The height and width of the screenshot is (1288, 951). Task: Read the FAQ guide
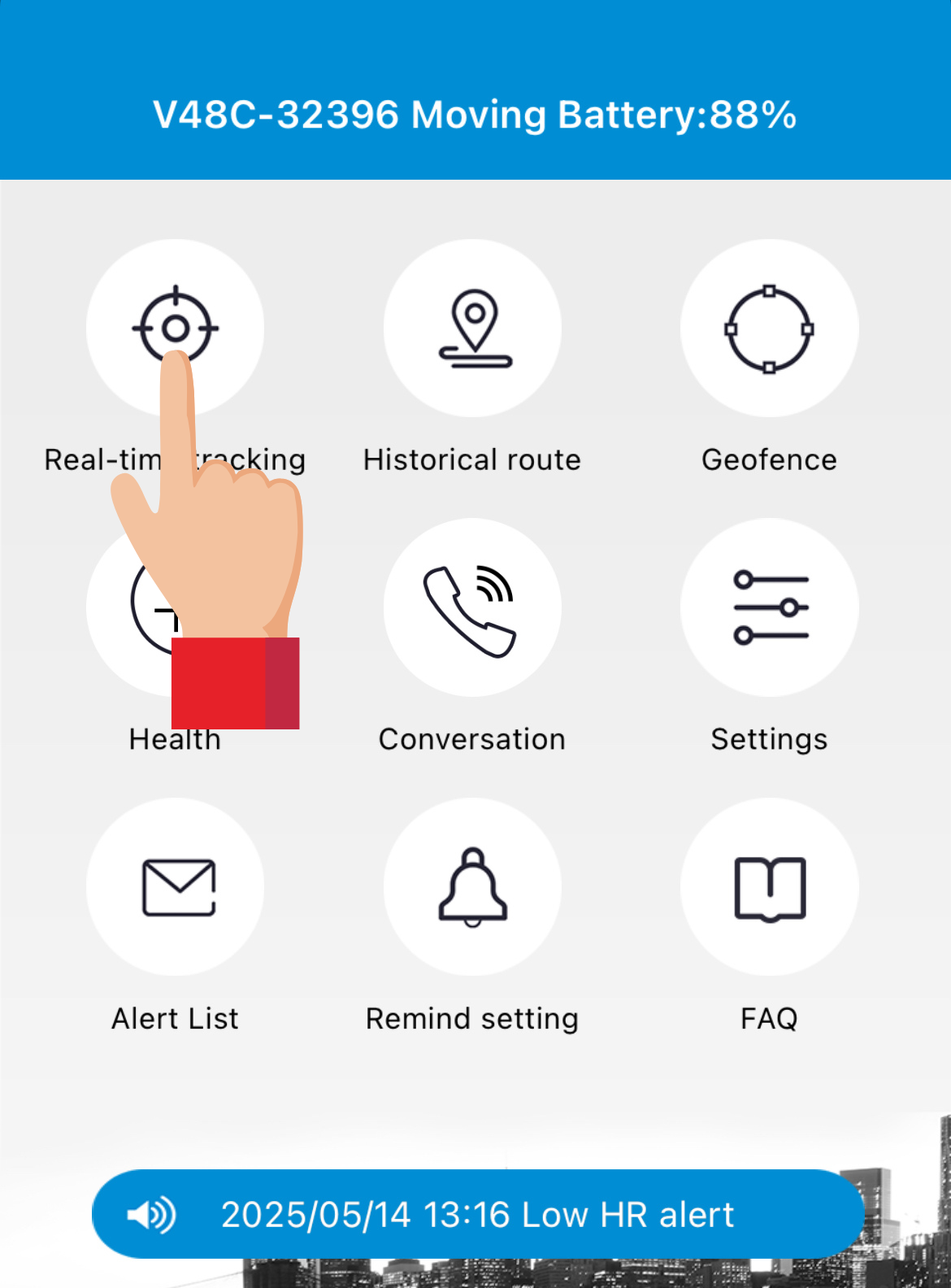coord(769,886)
